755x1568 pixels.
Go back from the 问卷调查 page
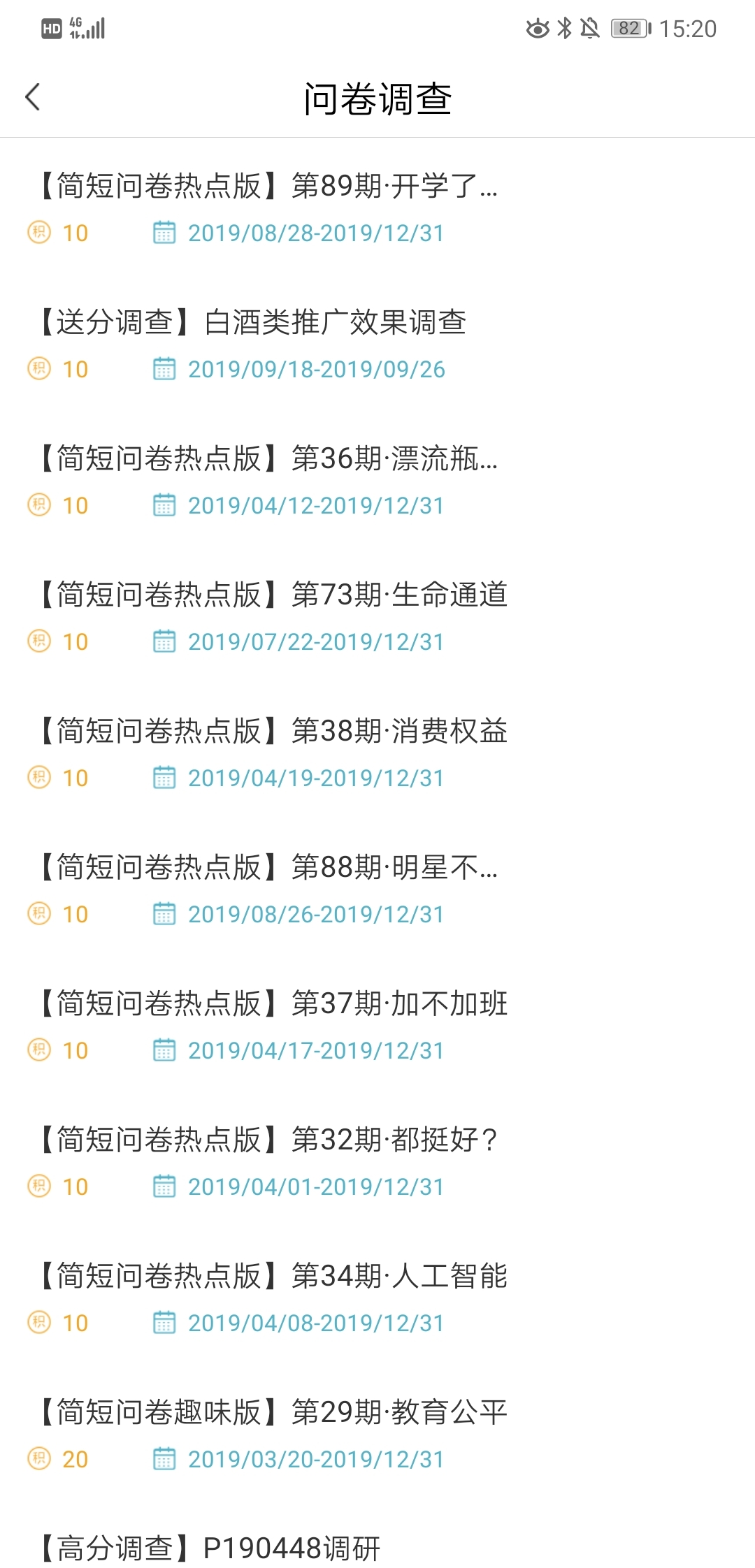[x=33, y=97]
